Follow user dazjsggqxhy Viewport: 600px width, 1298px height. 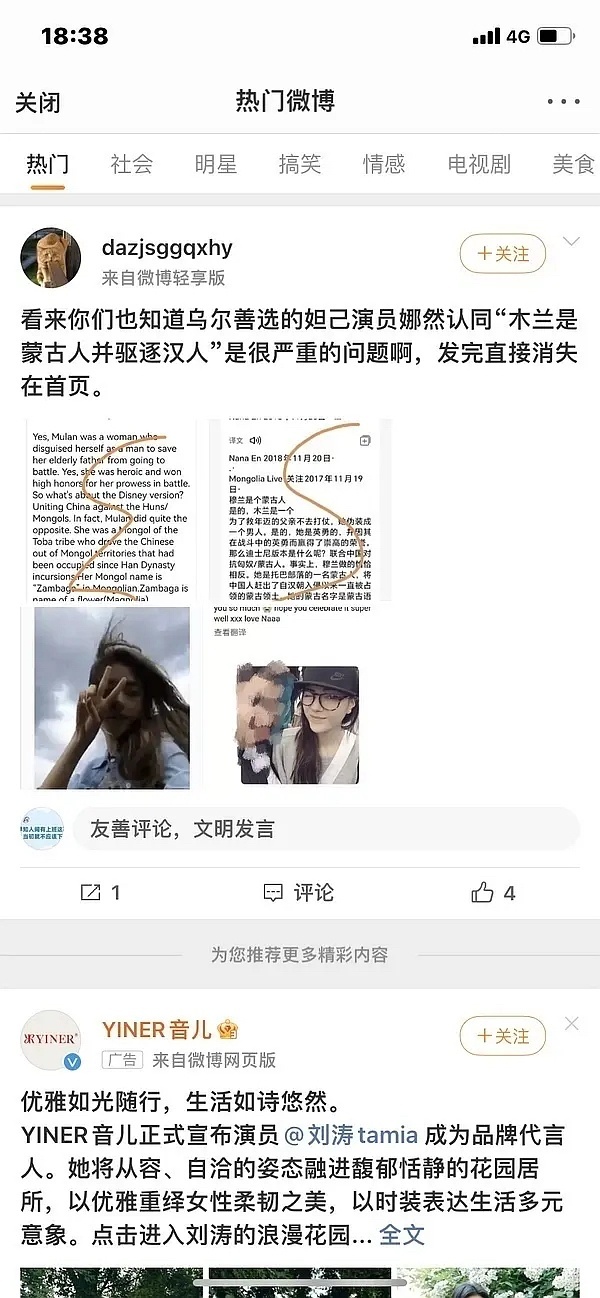pyautogui.click(x=502, y=254)
